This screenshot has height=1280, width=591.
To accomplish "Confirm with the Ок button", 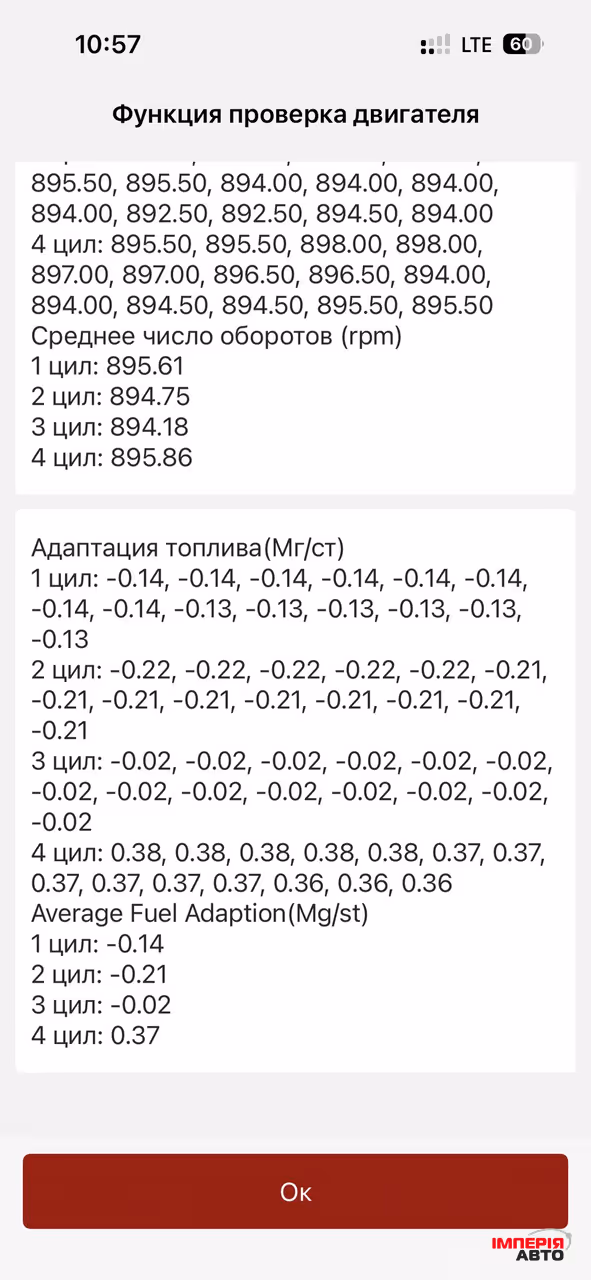I will pos(295,1191).
